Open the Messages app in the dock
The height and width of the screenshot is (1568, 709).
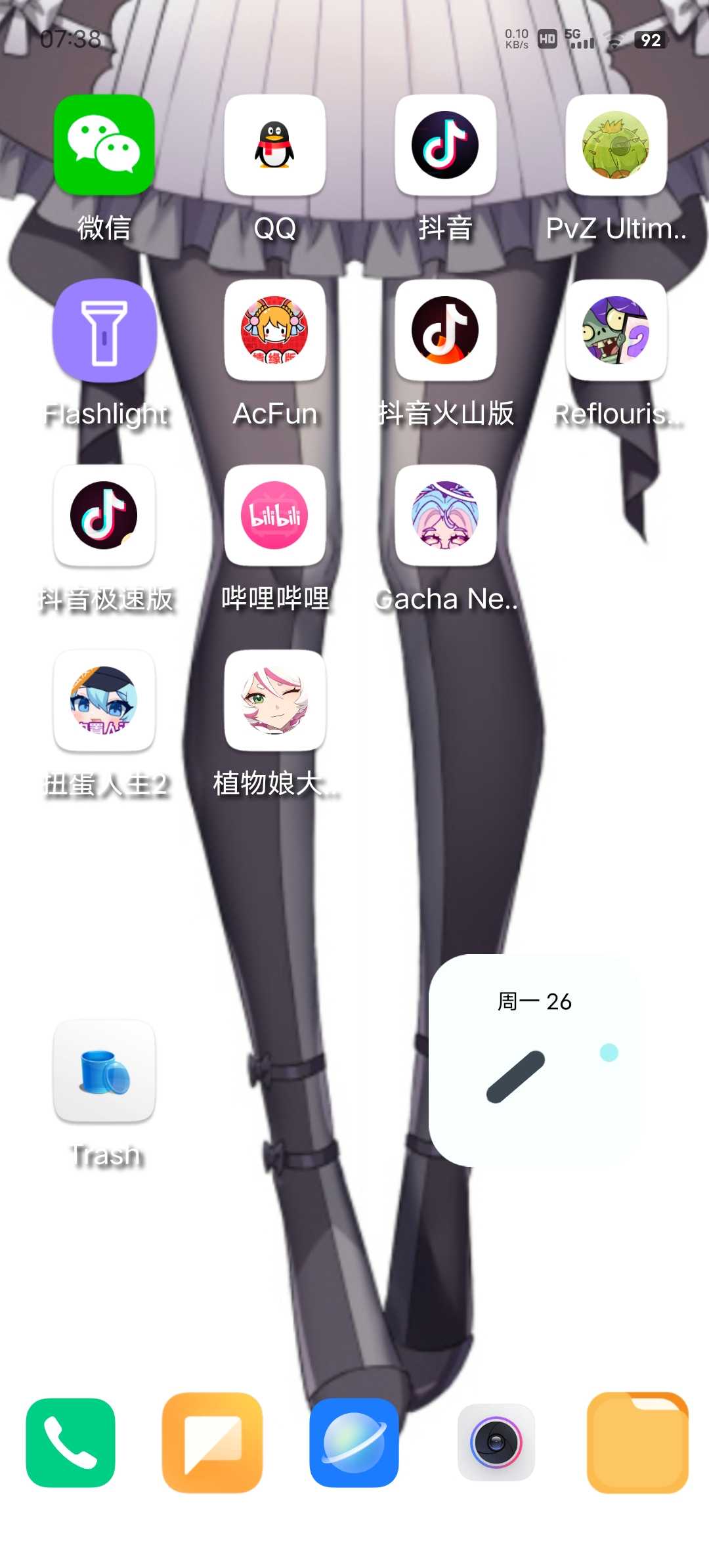click(x=212, y=1443)
